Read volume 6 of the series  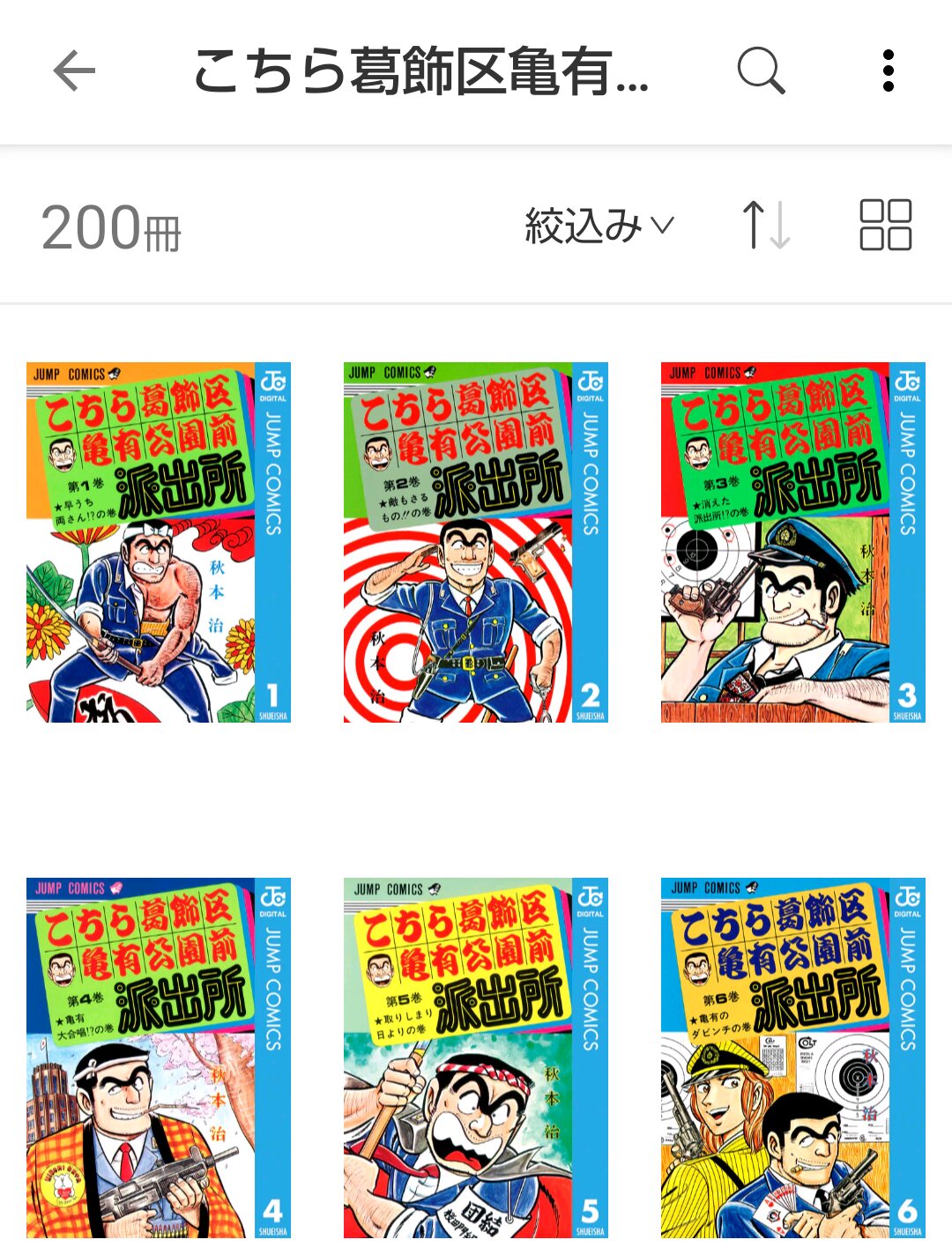tap(793, 1058)
